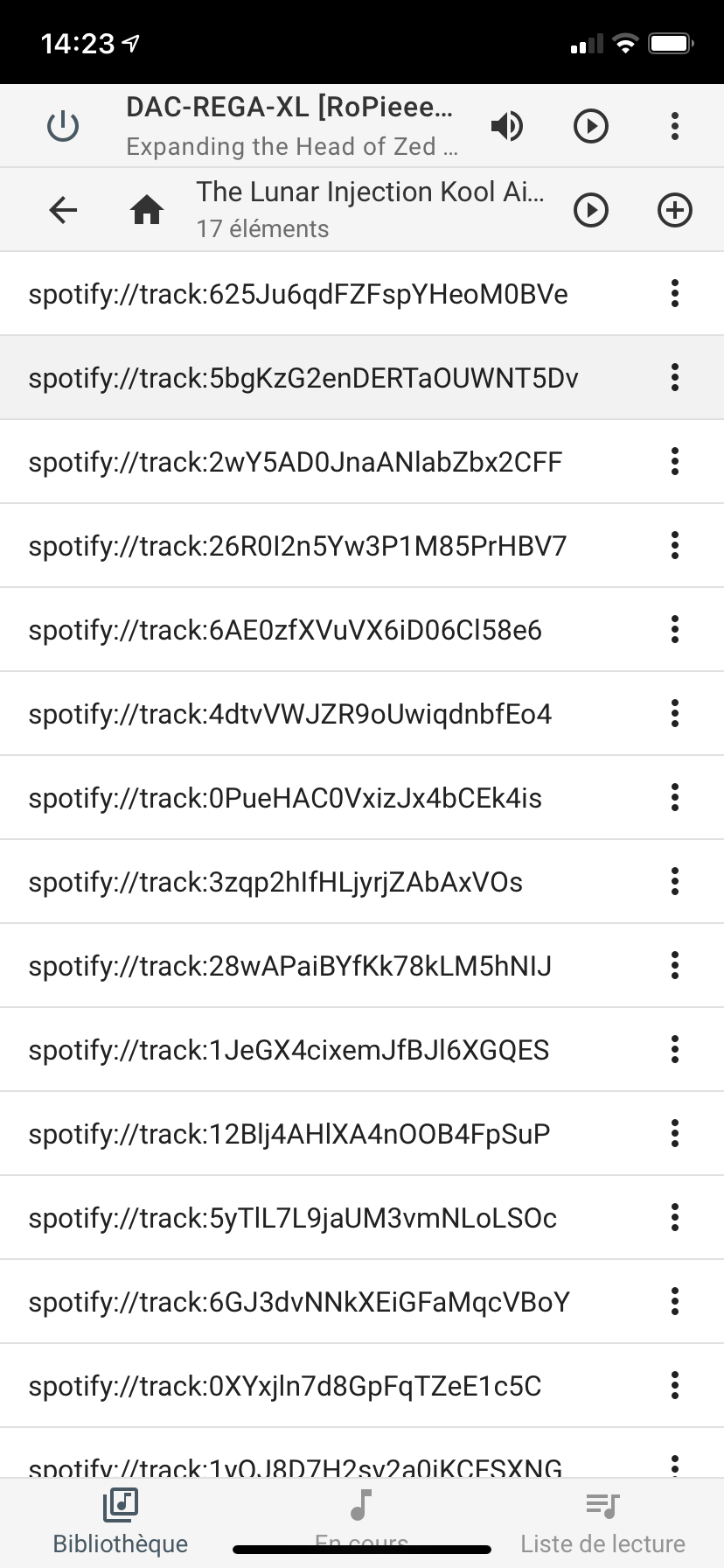Open options for track 12Blj4AHlXA4nOOB4FpSuP
The height and width of the screenshot is (1568, 724).
tap(674, 1134)
